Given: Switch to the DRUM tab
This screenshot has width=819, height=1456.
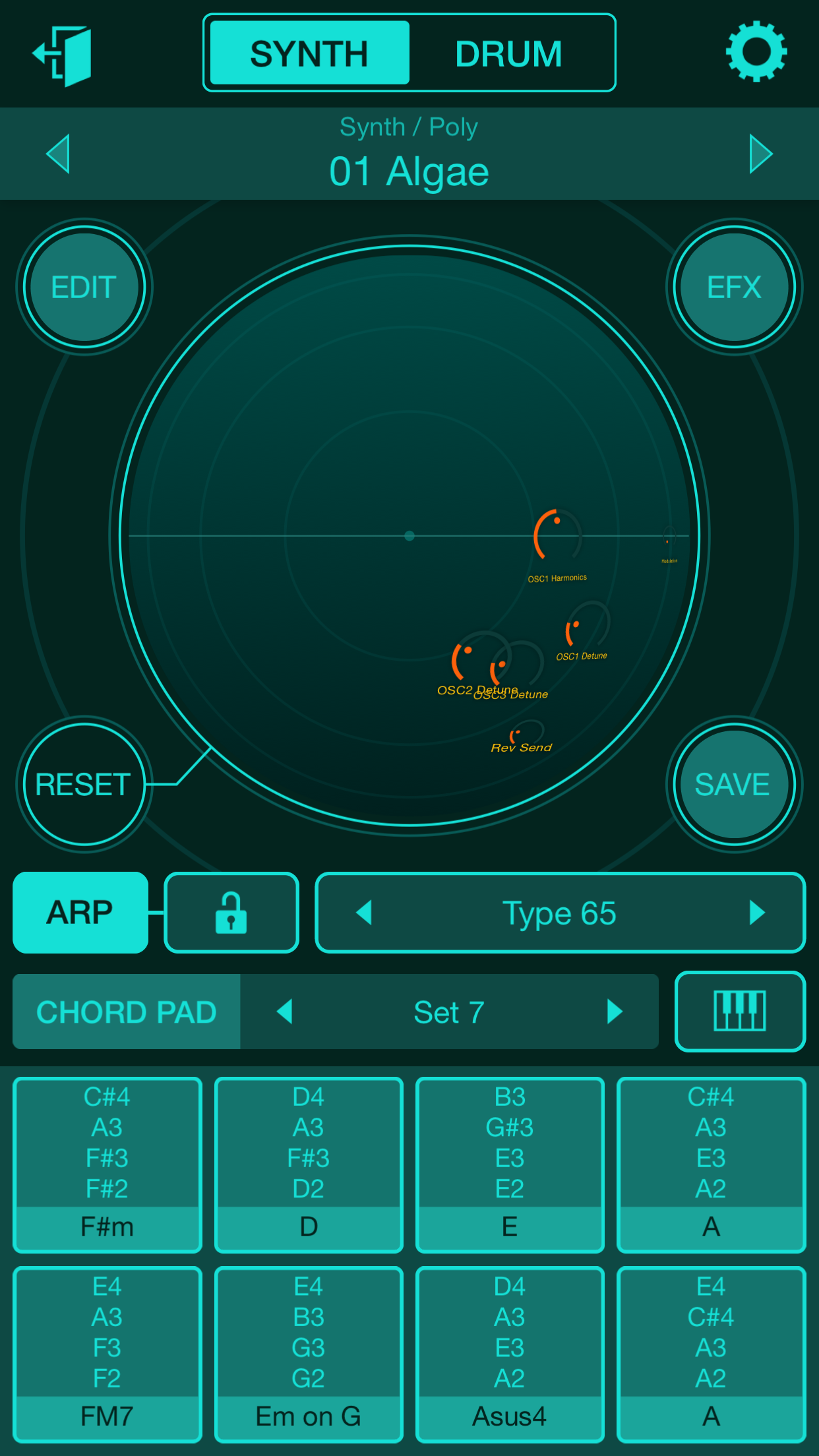Looking at the screenshot, I should click(x=508, y=53).
